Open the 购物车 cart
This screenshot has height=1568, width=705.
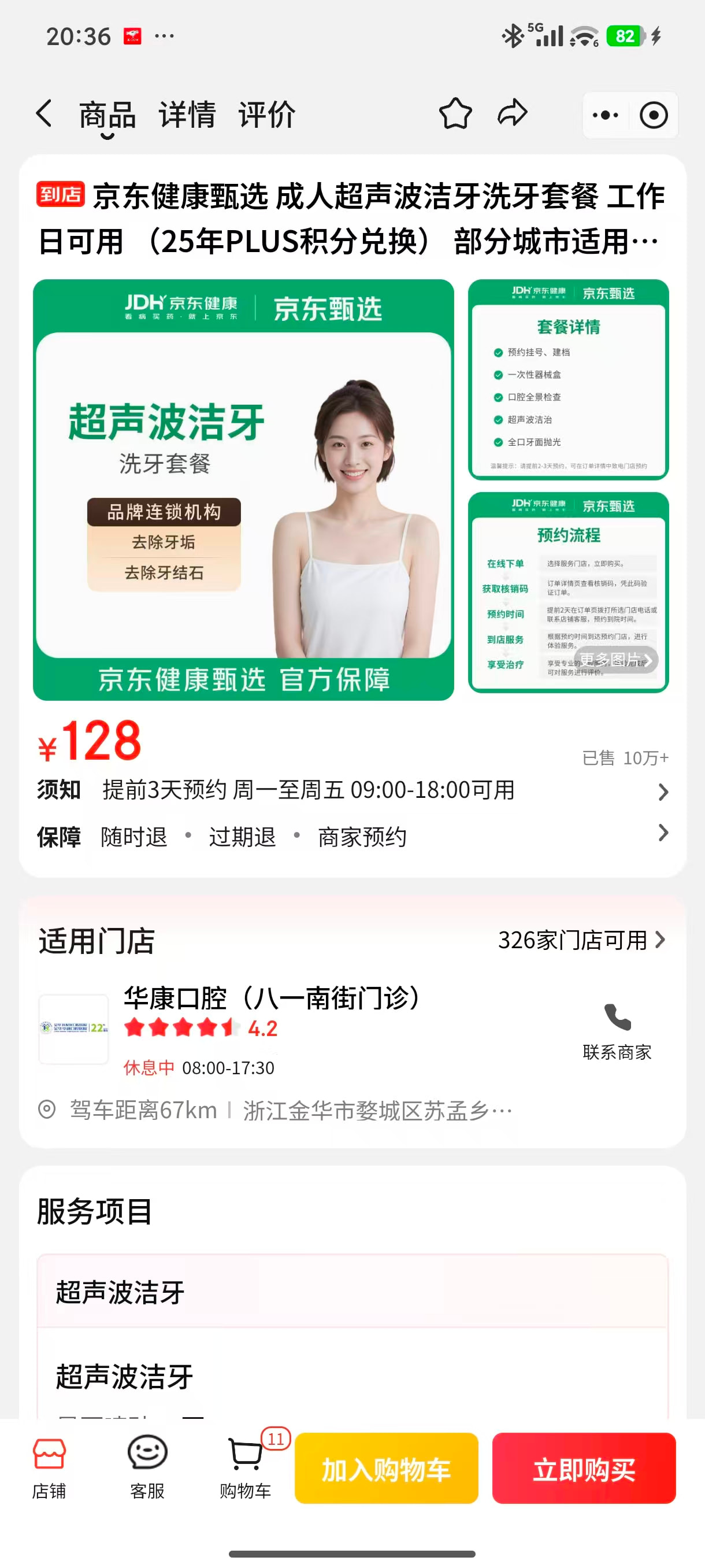[246, 1468]
